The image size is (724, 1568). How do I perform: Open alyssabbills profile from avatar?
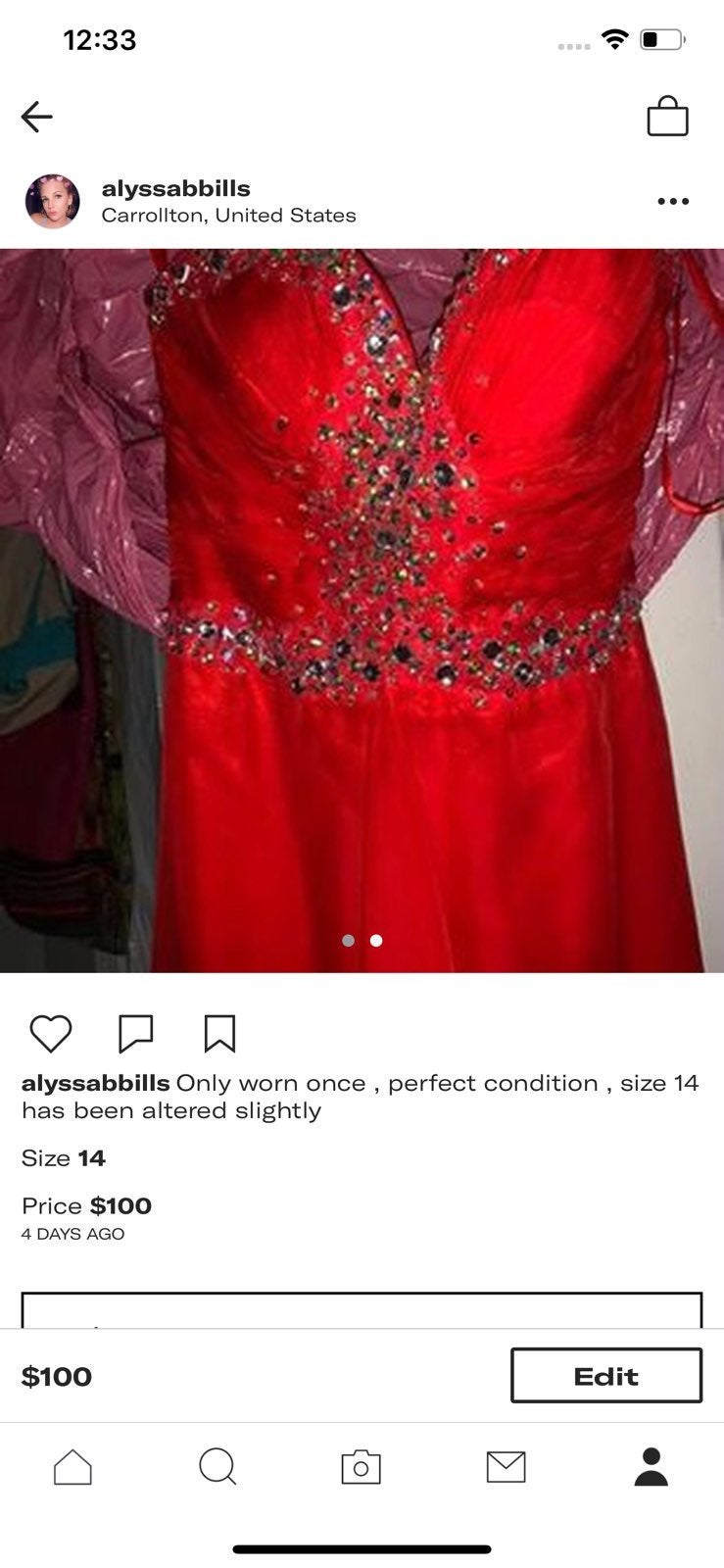(52, 202)
